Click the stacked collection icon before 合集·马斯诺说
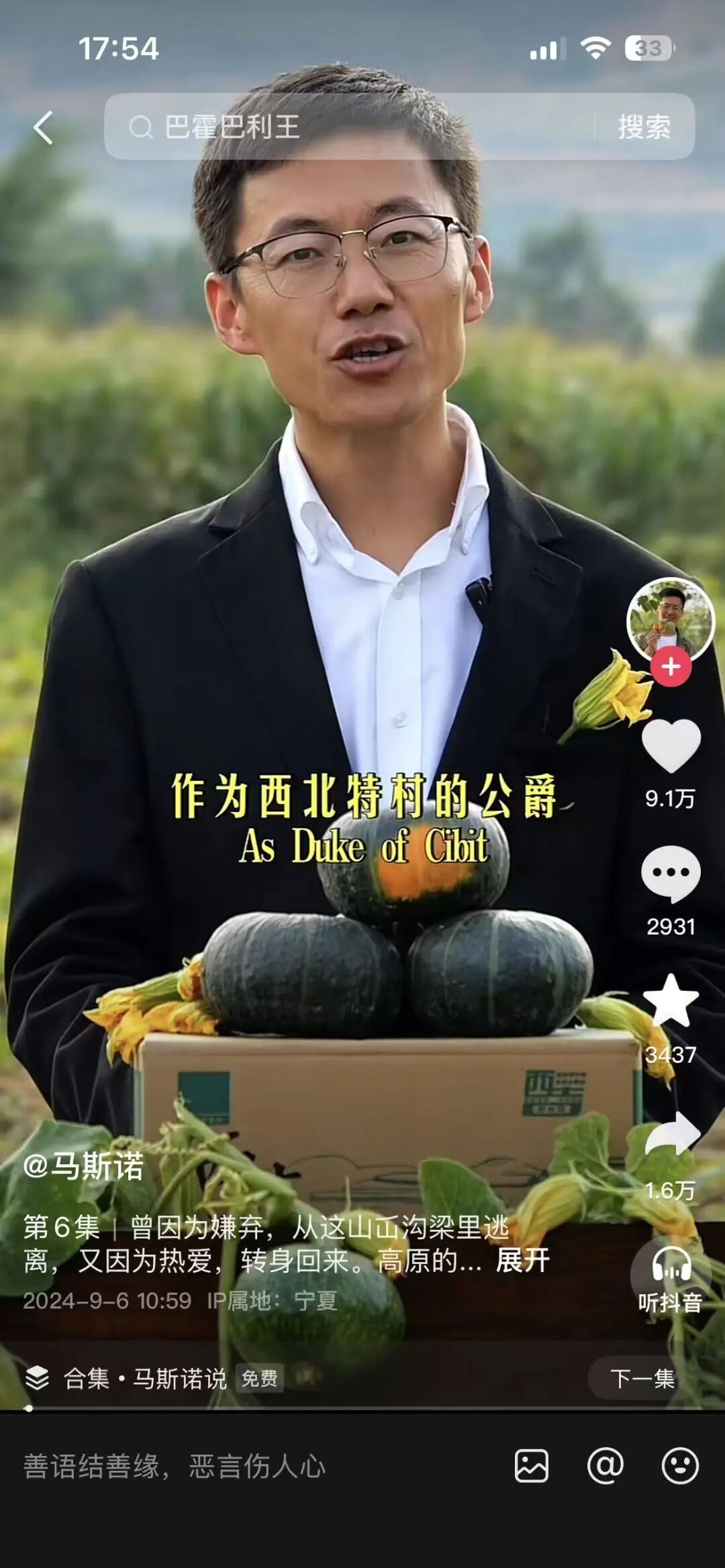This screenshot has height=1568, width=725. tap(37, 1379)
